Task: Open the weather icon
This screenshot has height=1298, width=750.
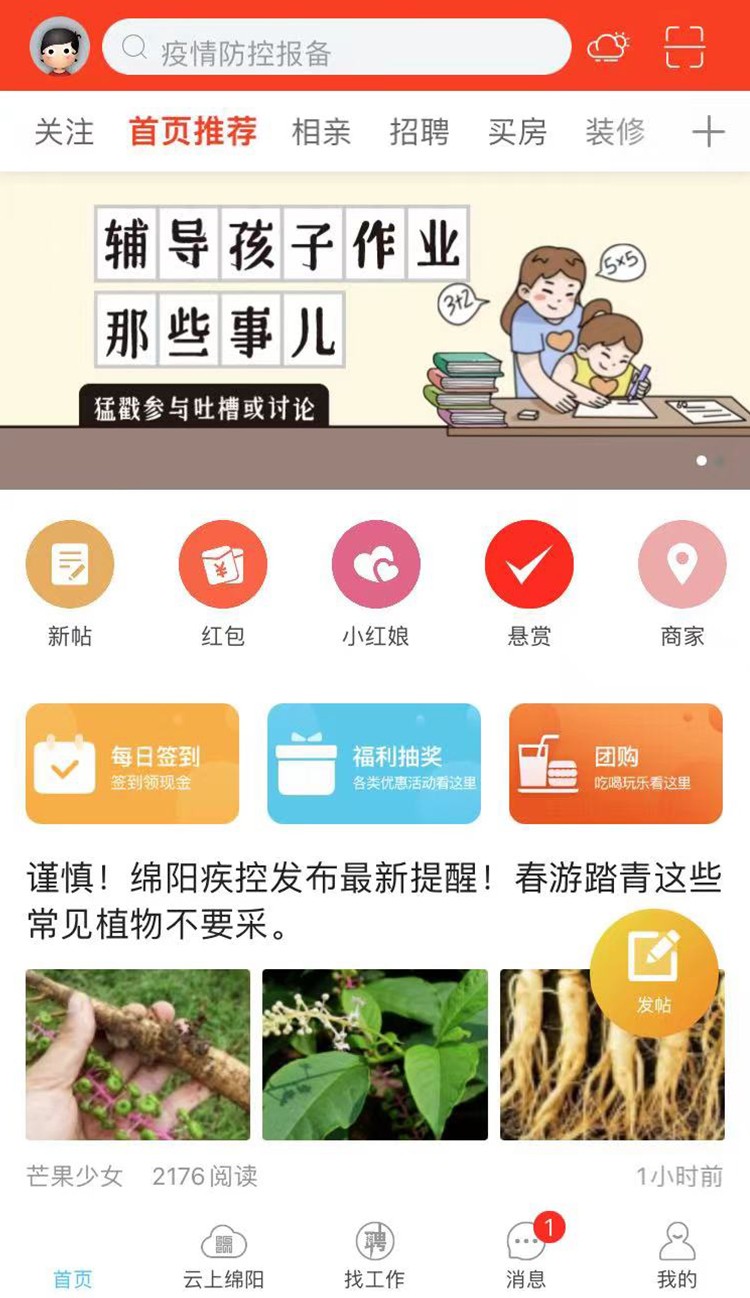Action: (608, 47)
